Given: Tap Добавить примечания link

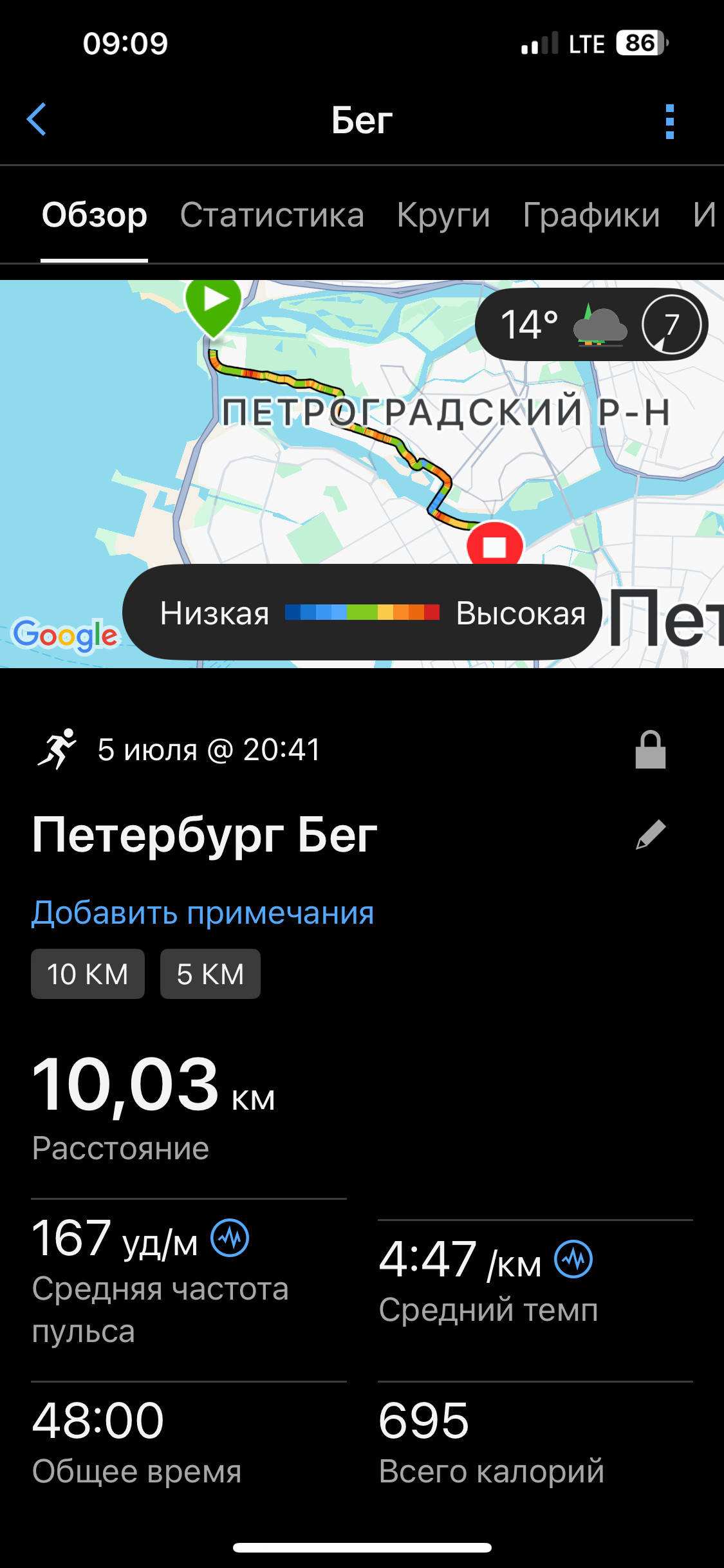Looking at the screenshot, I should (203, 912).
